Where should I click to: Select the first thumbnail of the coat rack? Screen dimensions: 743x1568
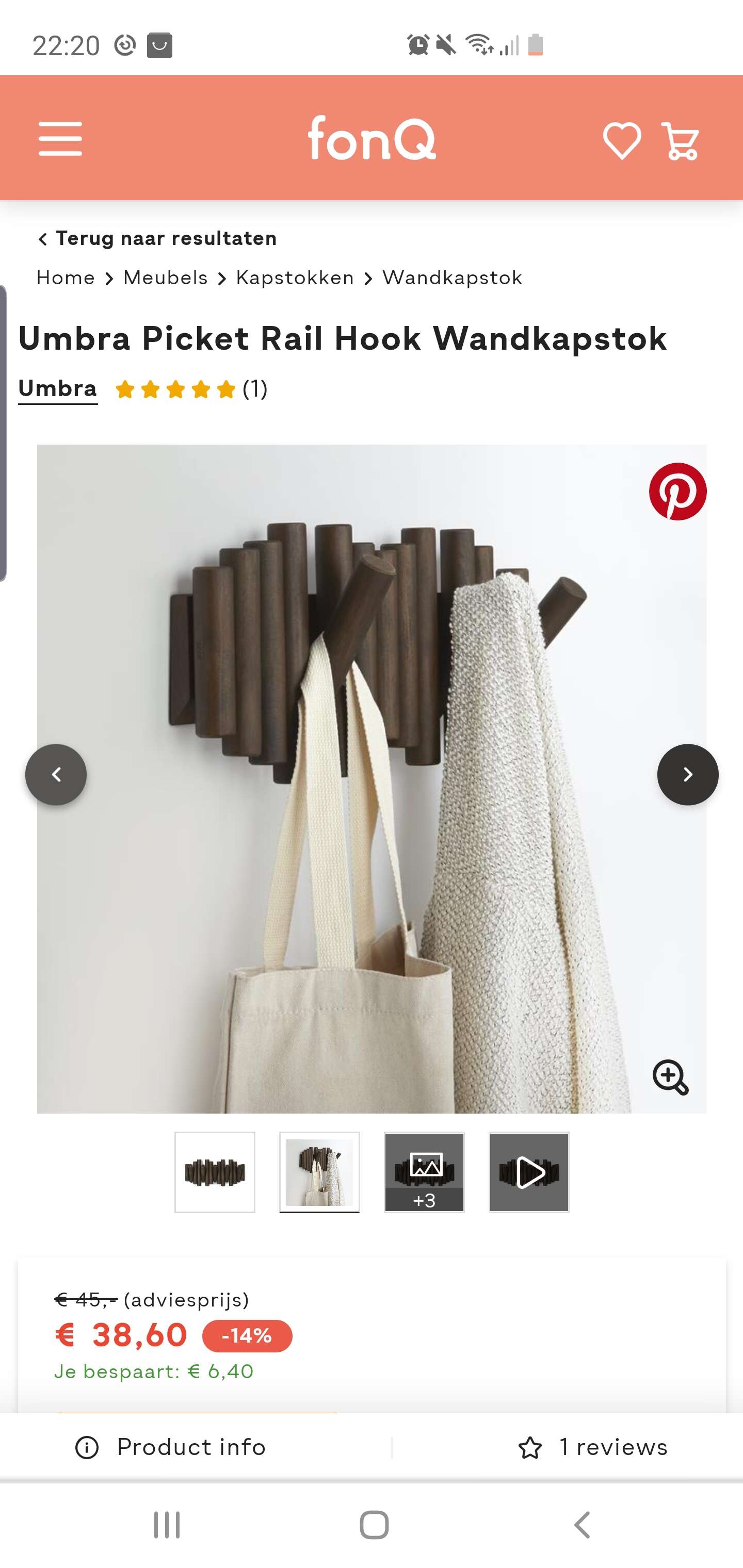click(x=215, y=1172)
